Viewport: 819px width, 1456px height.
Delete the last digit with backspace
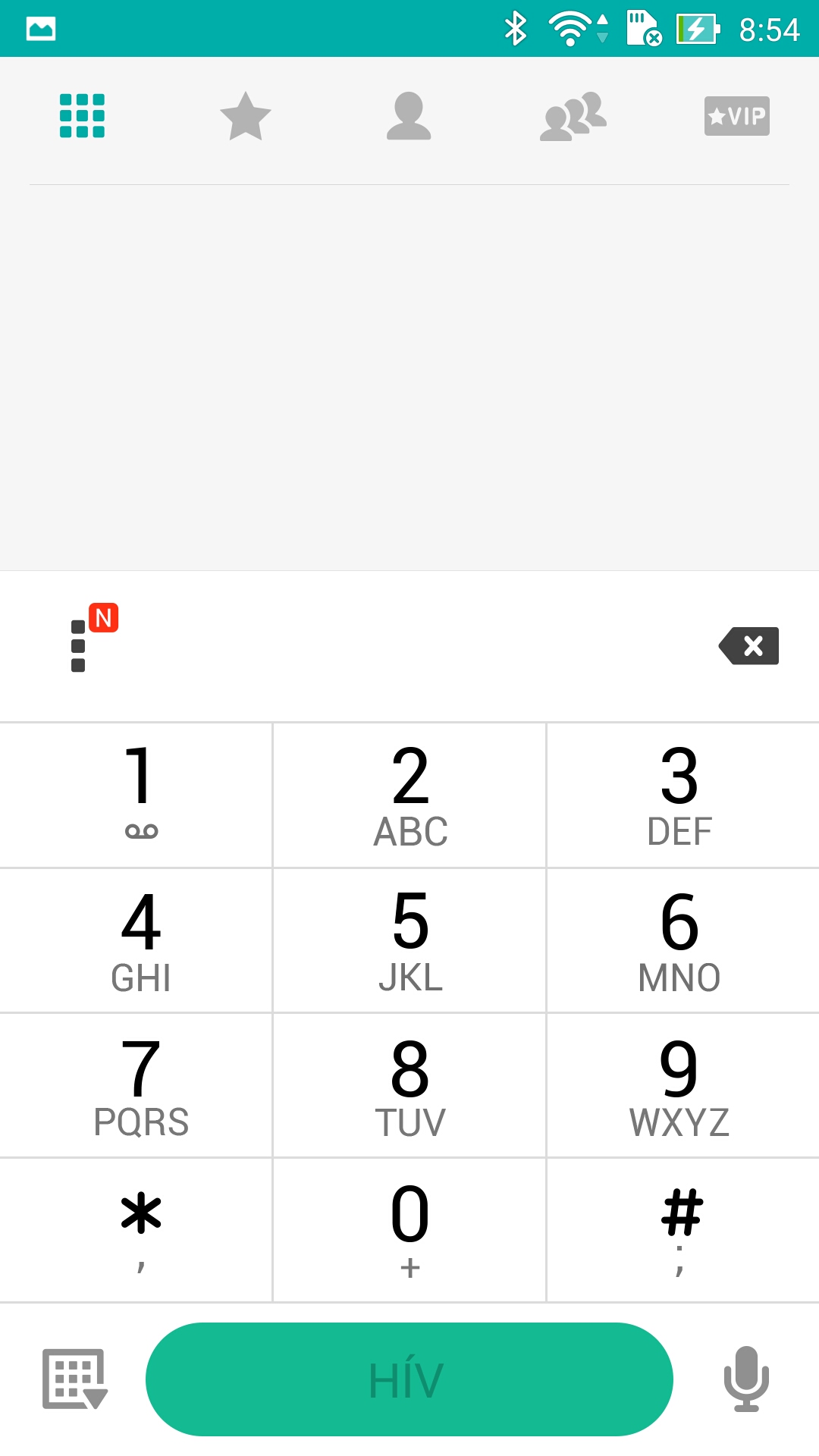749,646
